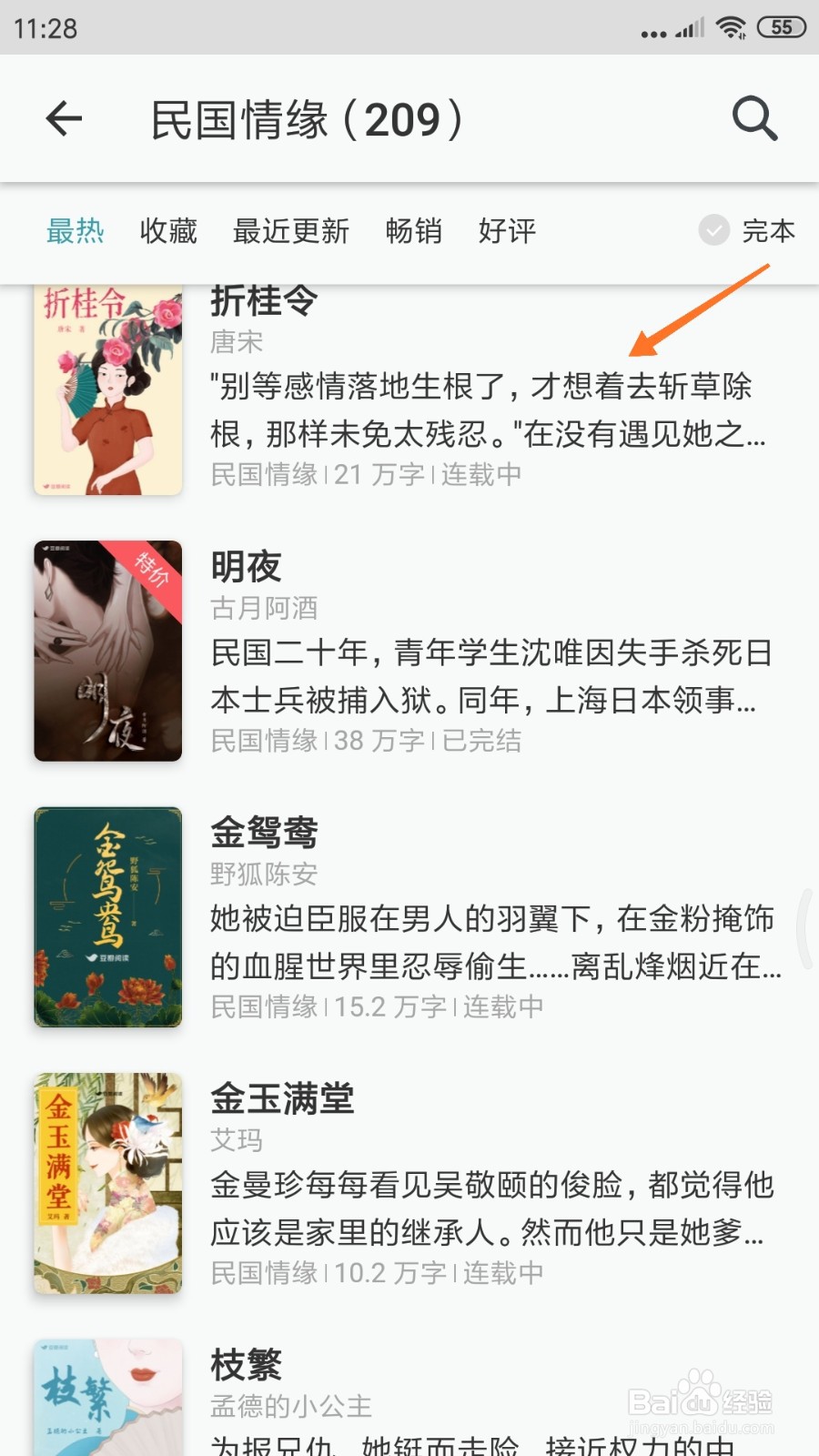This screenshot has height=1456, width=819.
Task: Sort by 畅销
Action: (x=414, y=231)
